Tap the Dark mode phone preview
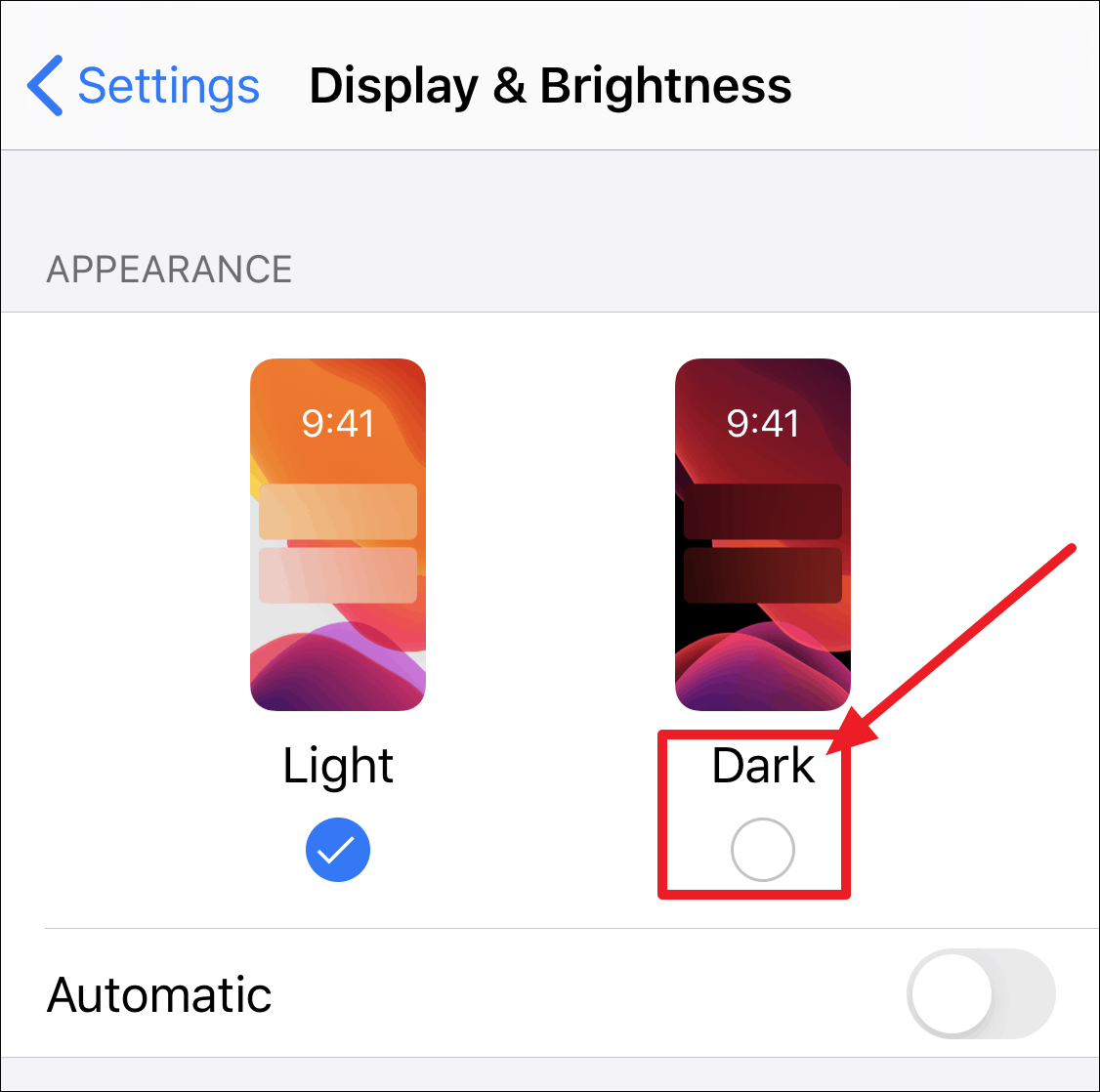Image resolution: width=1100 pixels, height=1092 pixels. (x=763, y=534)
